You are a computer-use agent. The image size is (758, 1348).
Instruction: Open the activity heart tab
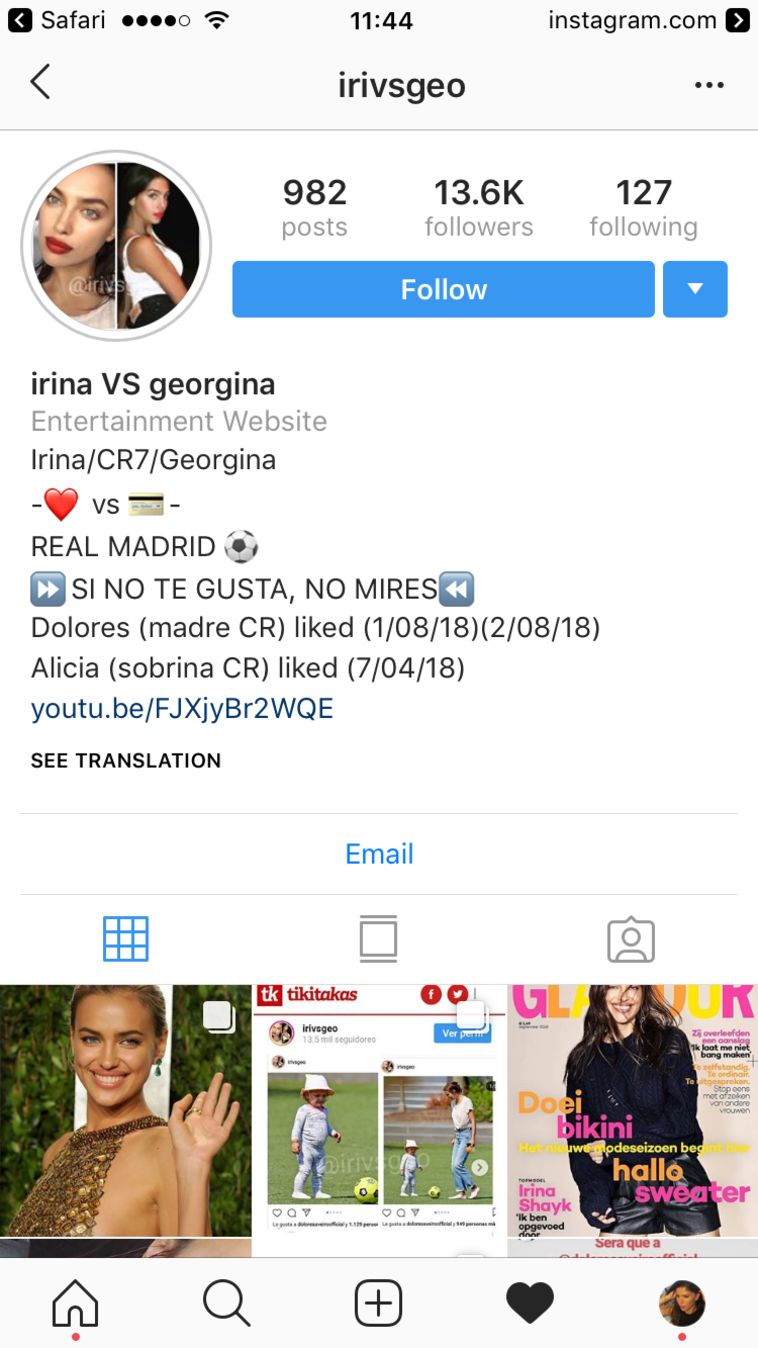click(x=530, y=1303)
